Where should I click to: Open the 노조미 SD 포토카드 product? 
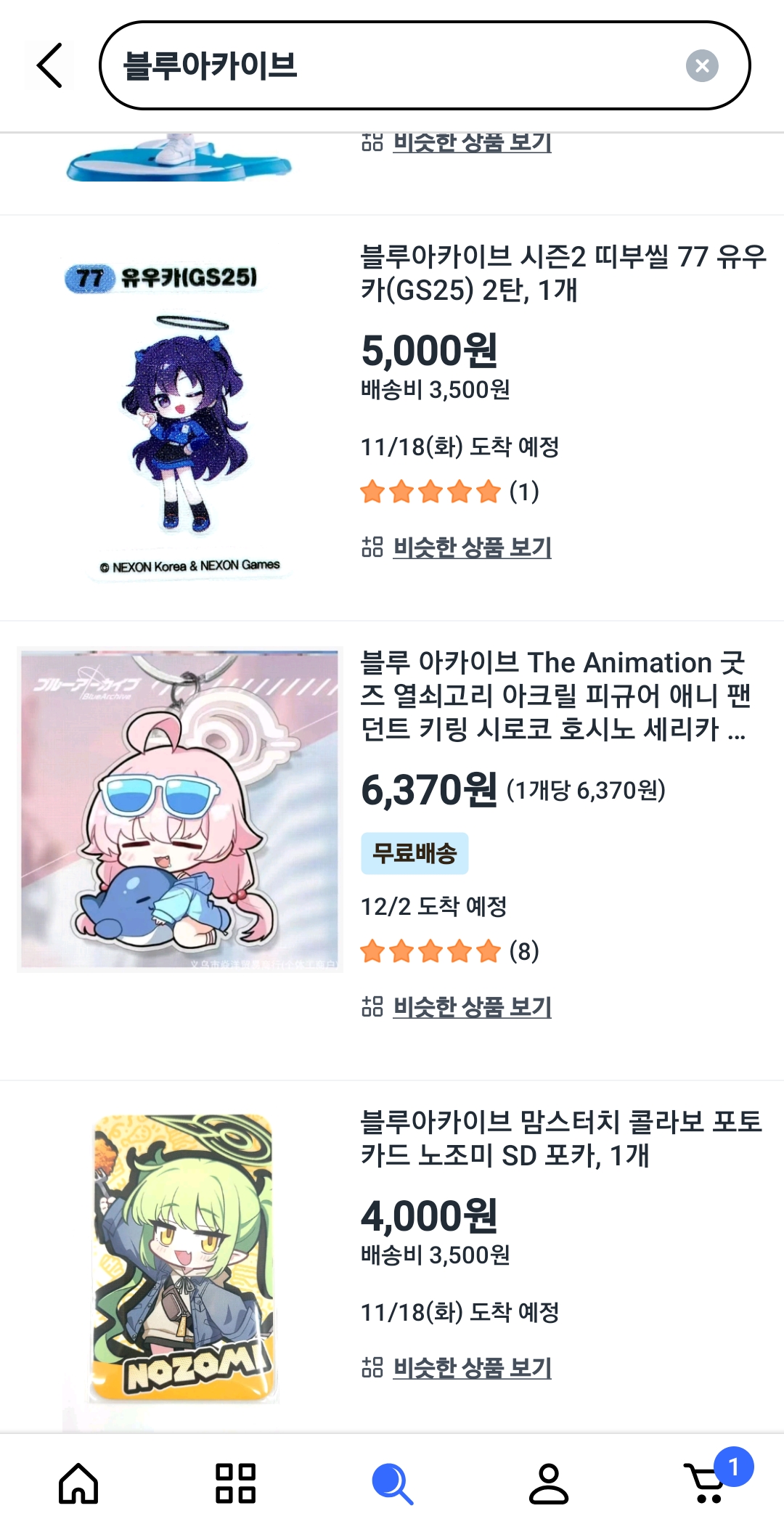(x=560, y=1138)
